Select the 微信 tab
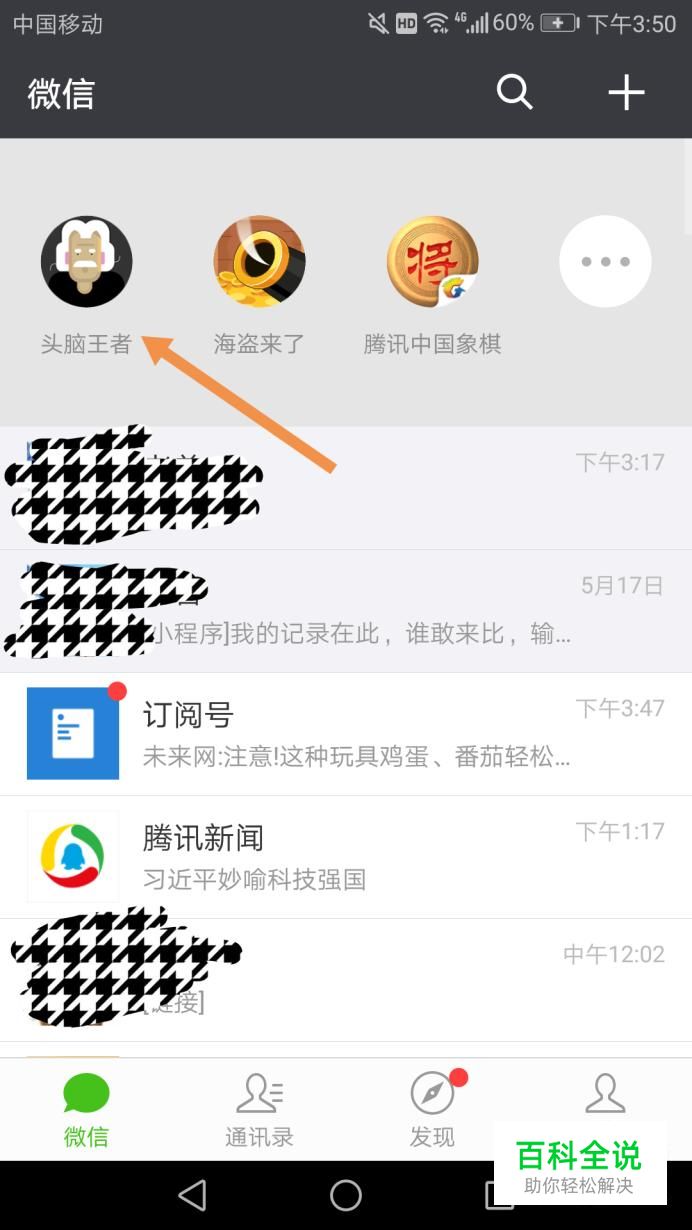Image resolution: width=692 pixels, height=1230 pixels. pyautogui.click(x=86, y=1110)
